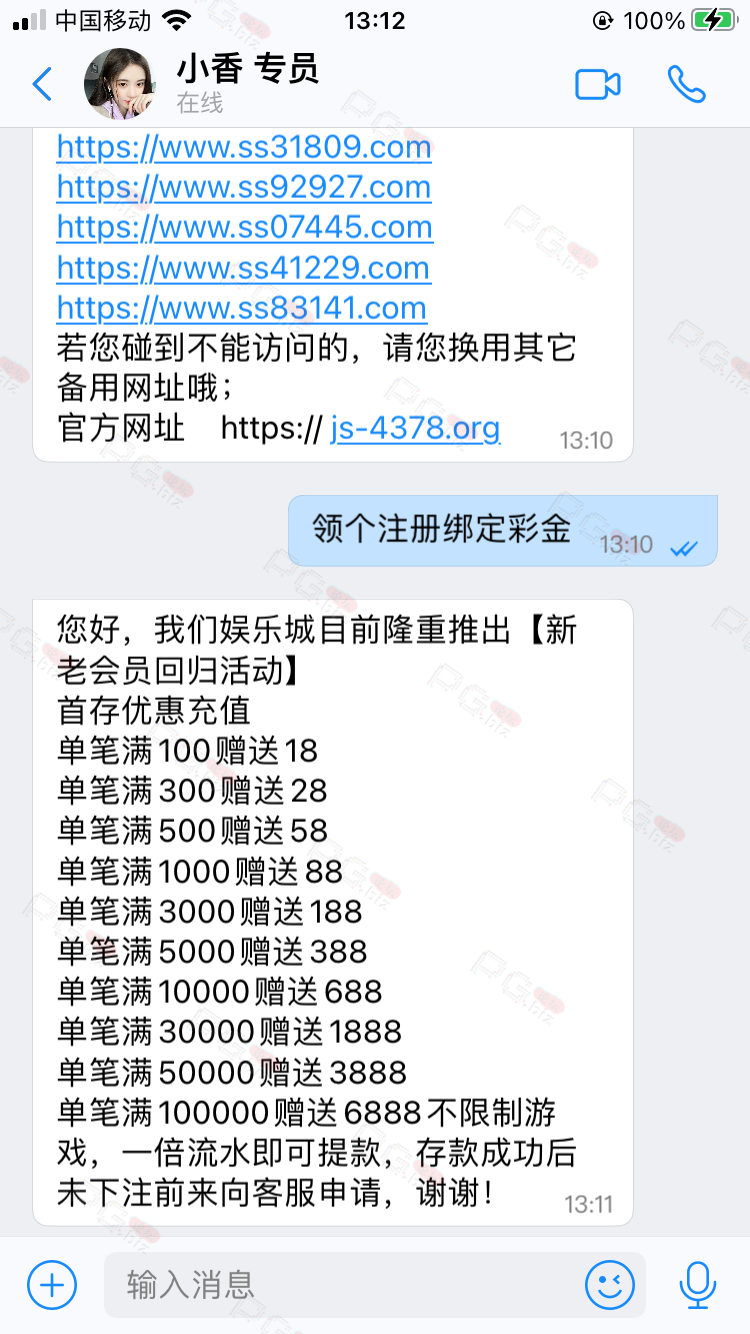Open the official site link js-4378.org
The image size is (750, 1334).
(415, 429)
